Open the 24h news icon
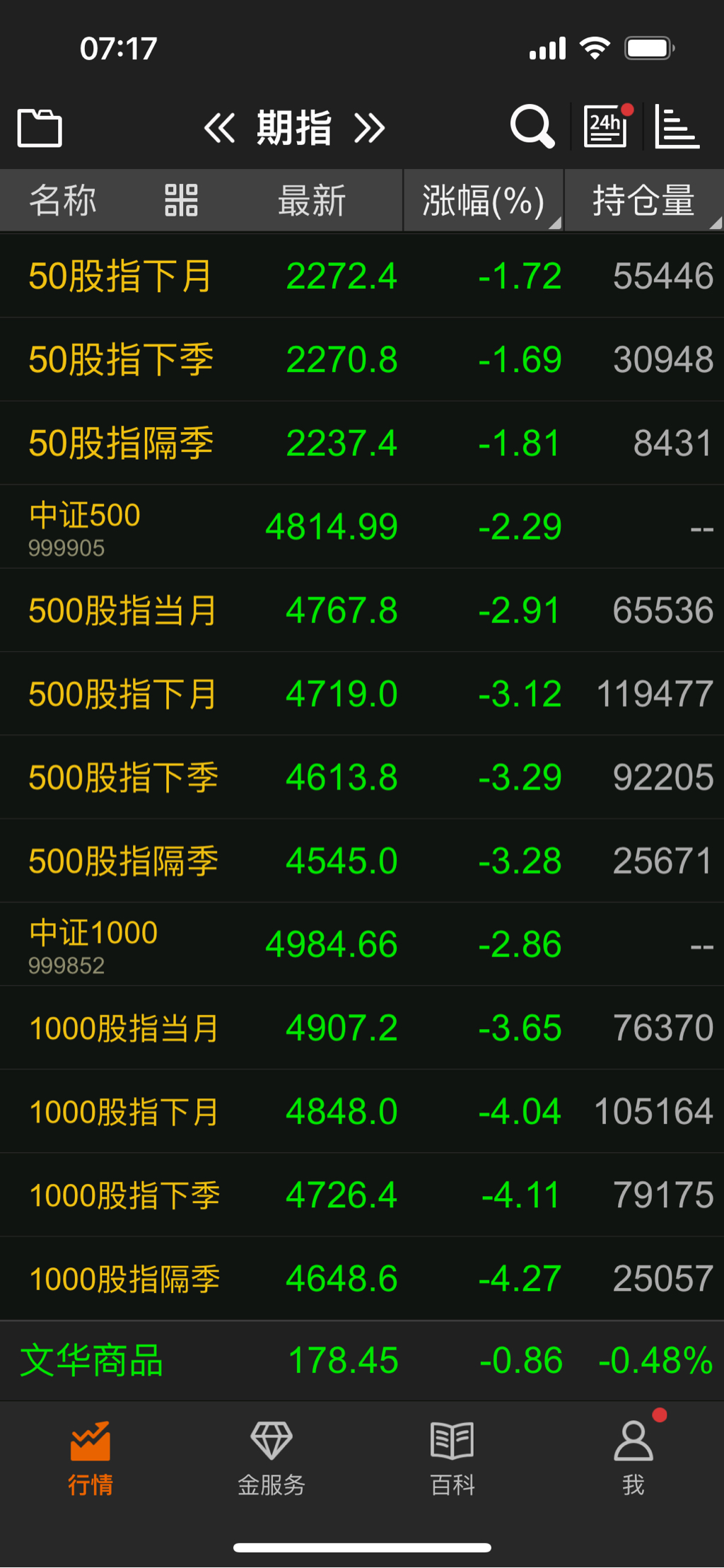 (x=607, y=127)
